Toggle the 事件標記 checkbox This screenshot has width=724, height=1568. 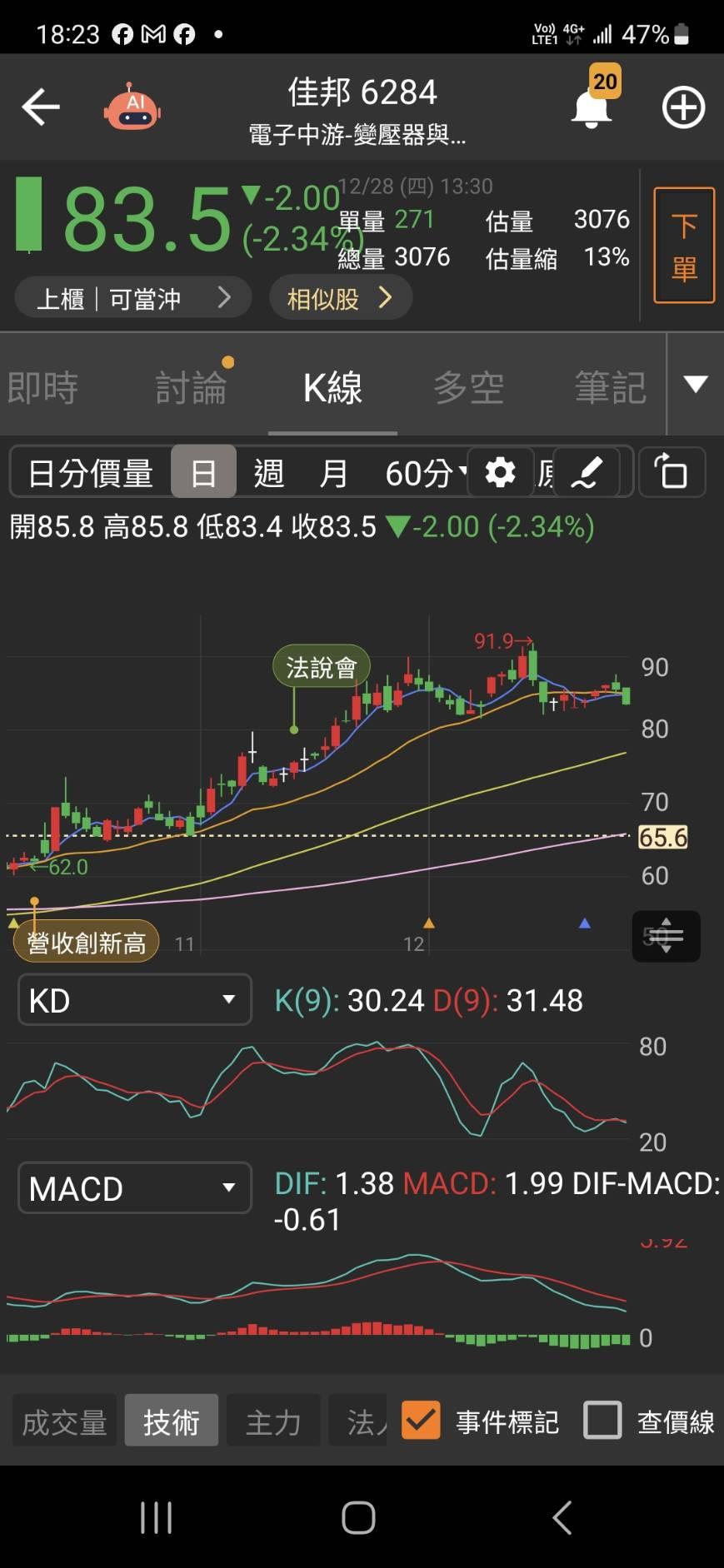[x=421, y=1421]
